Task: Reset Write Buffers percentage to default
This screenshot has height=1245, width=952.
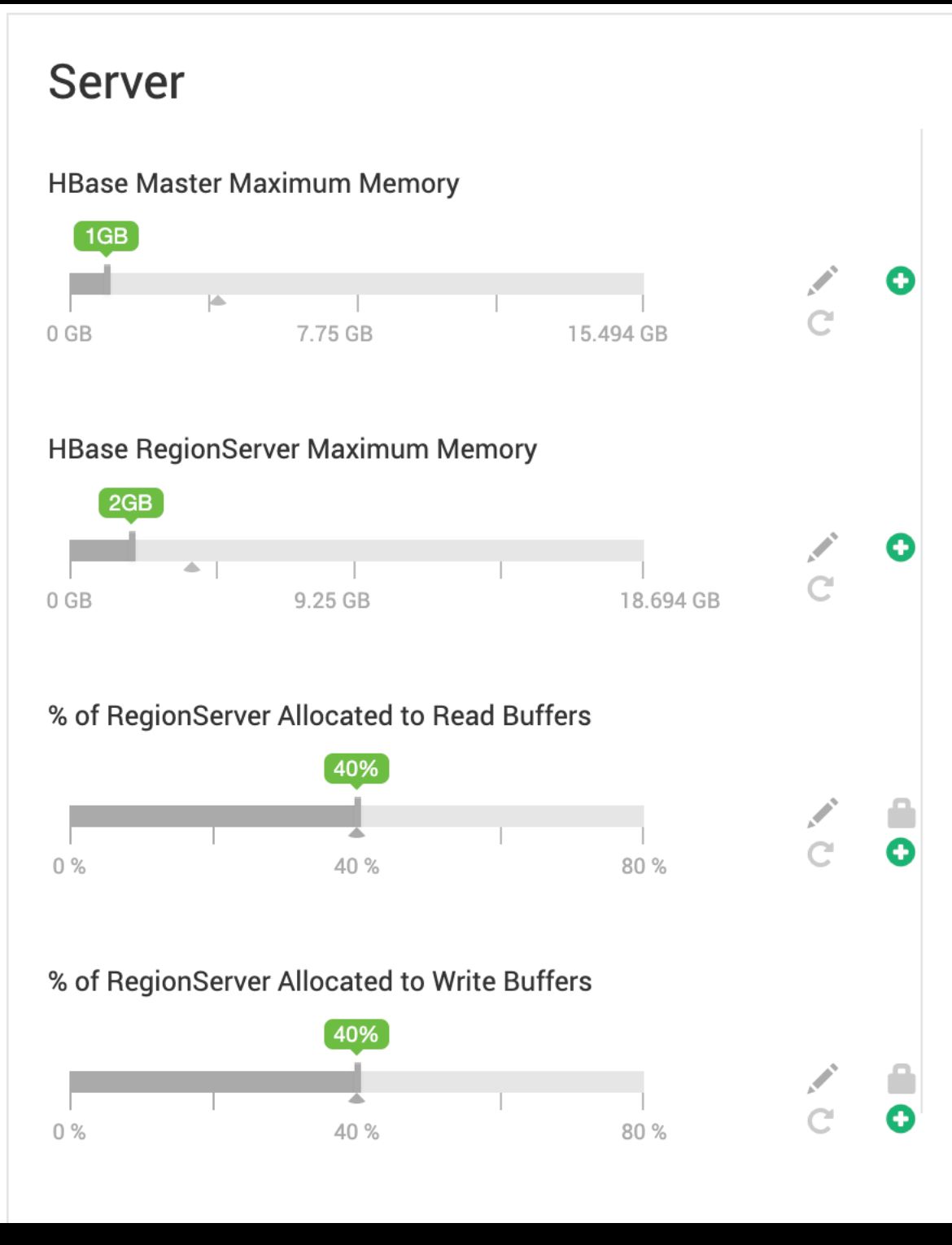Action: coord(820,1120)
